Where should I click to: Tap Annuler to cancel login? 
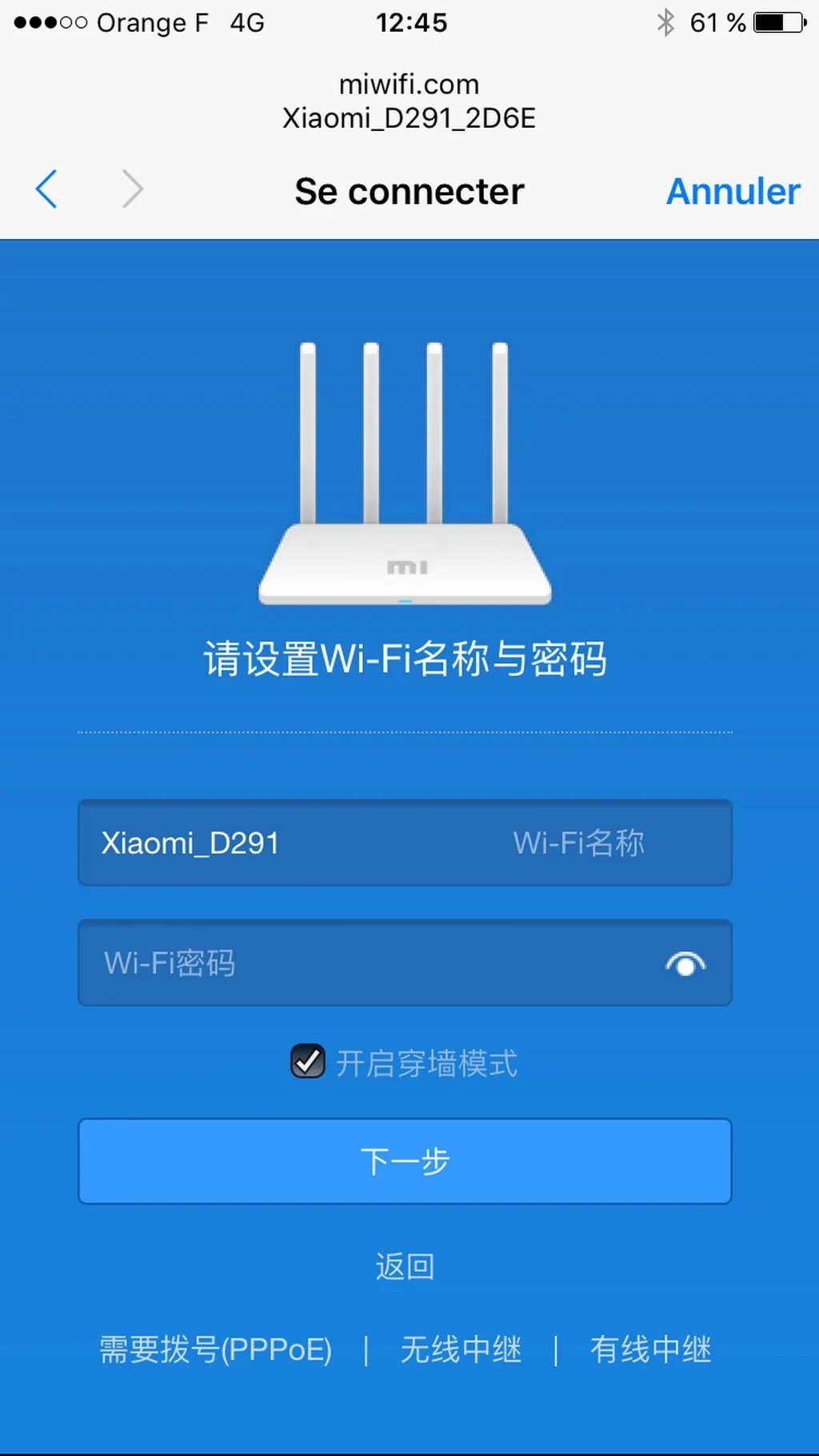[x=733, y=191]
